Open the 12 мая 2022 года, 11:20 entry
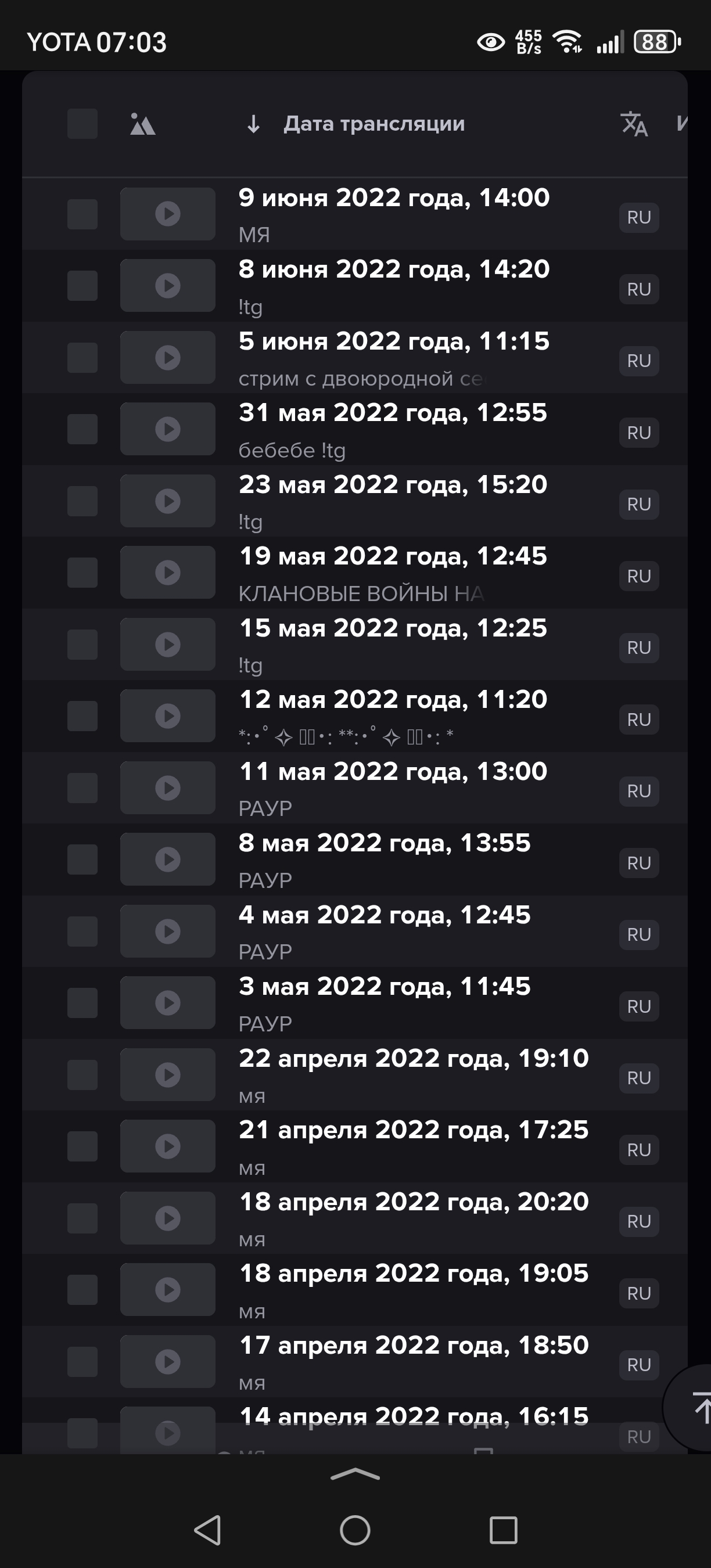Screen dimensions: 711x1568 (393, 700)
